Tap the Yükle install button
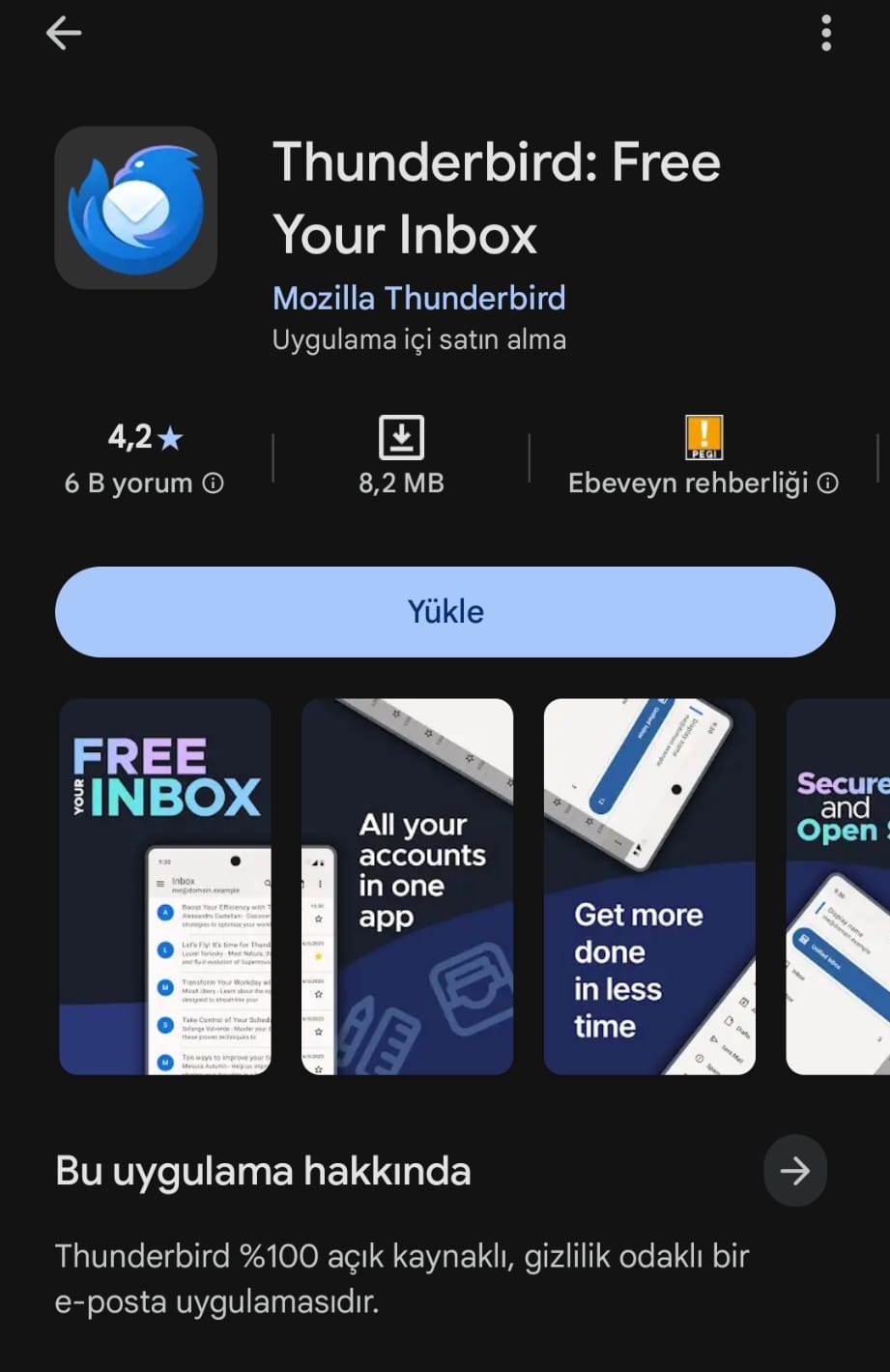The width and height of the screenshot is (890, 1372). click(445, 612)
